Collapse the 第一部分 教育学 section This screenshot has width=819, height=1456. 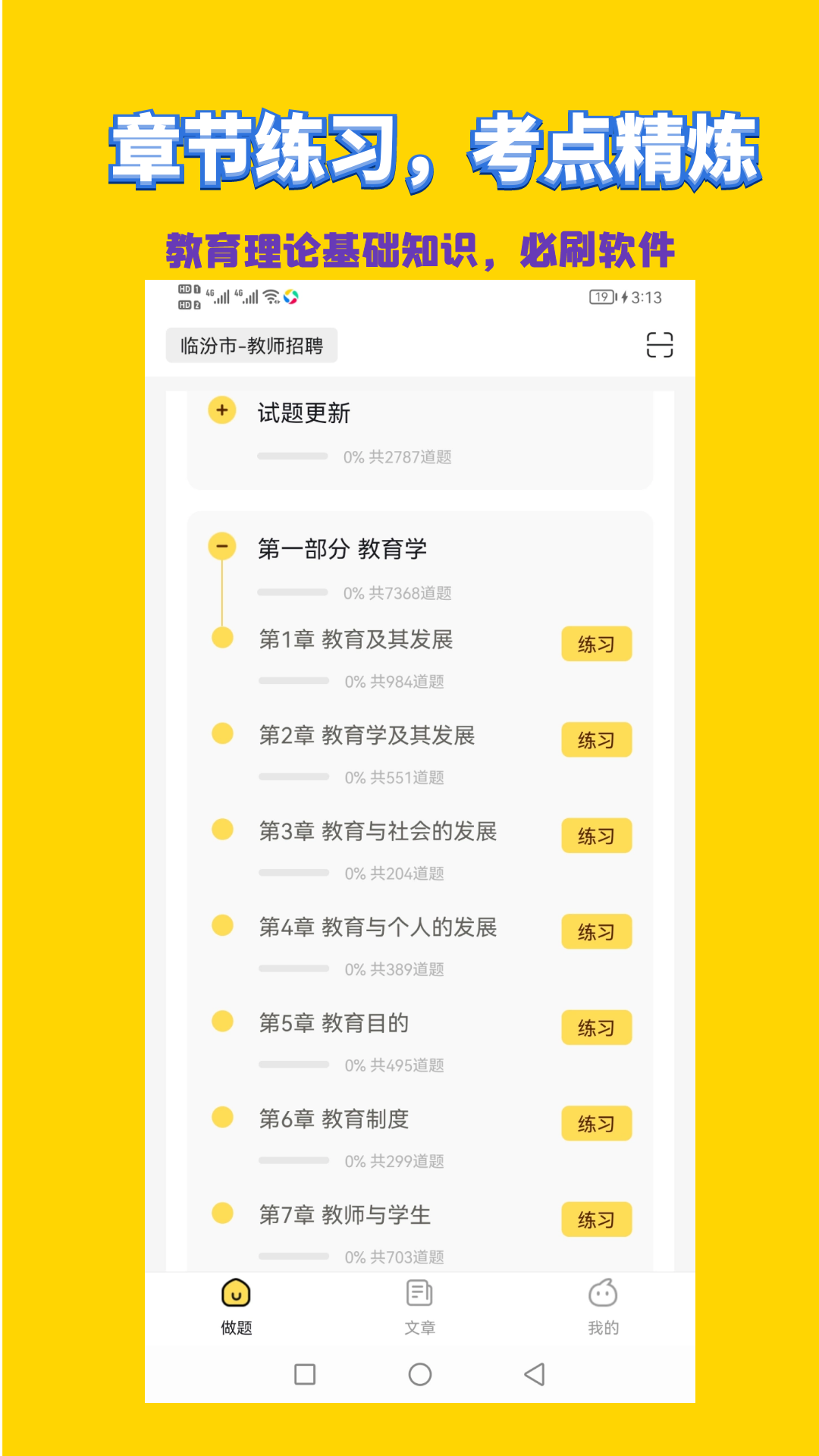221,547
